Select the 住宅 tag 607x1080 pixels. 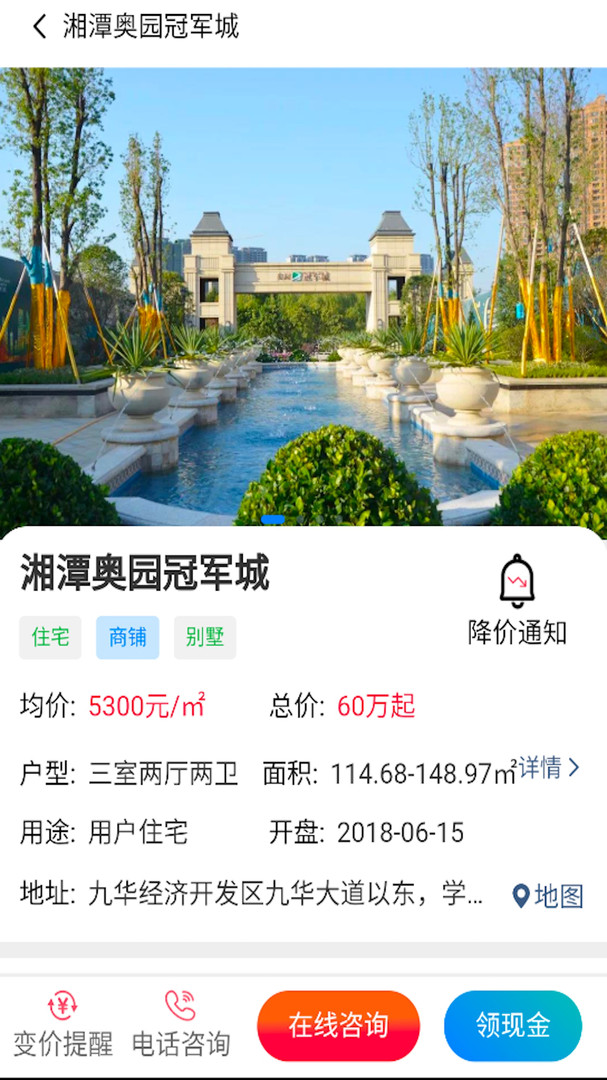[50, 637]
